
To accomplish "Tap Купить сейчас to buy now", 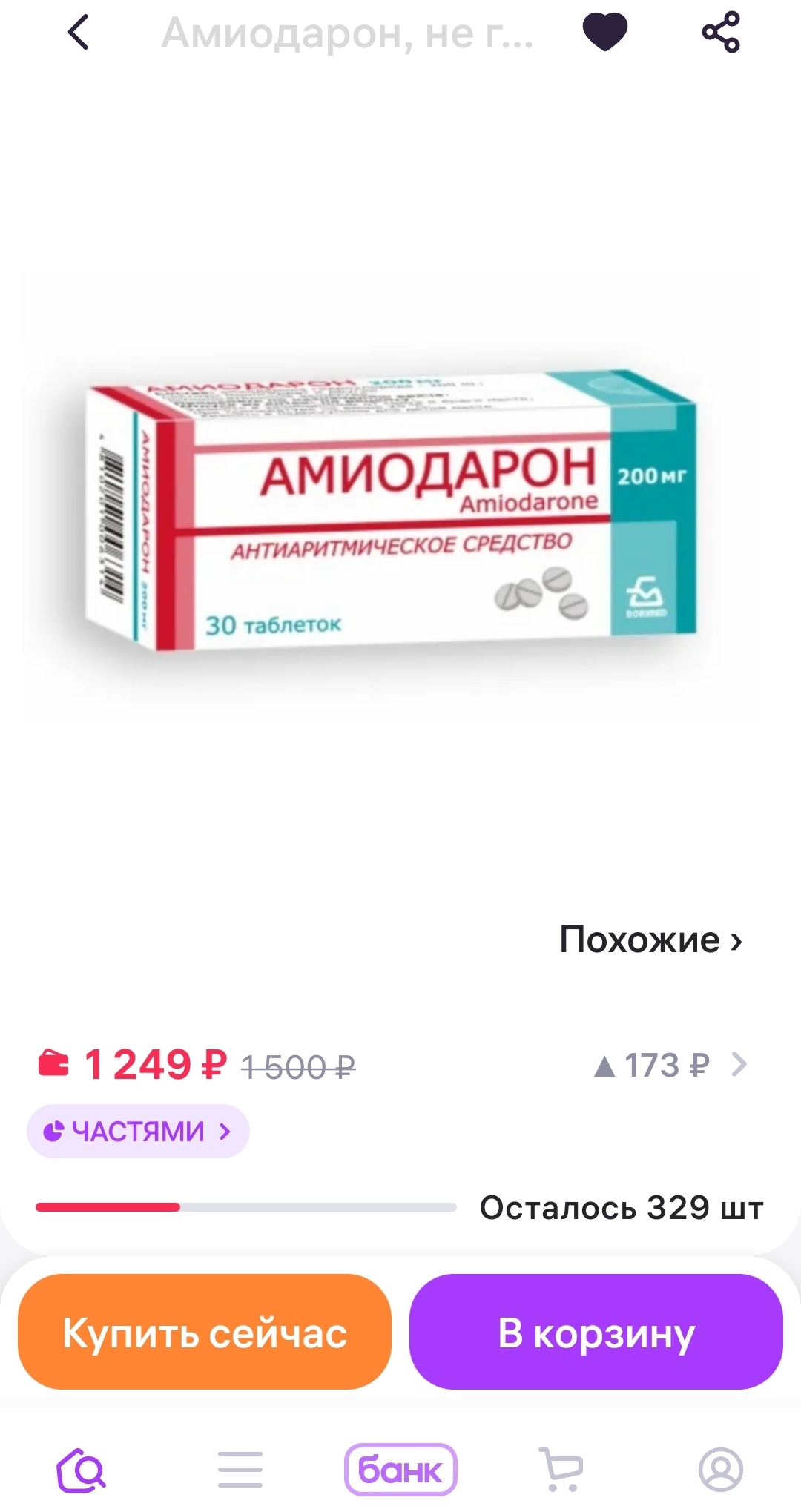I will pos(205,1333).
